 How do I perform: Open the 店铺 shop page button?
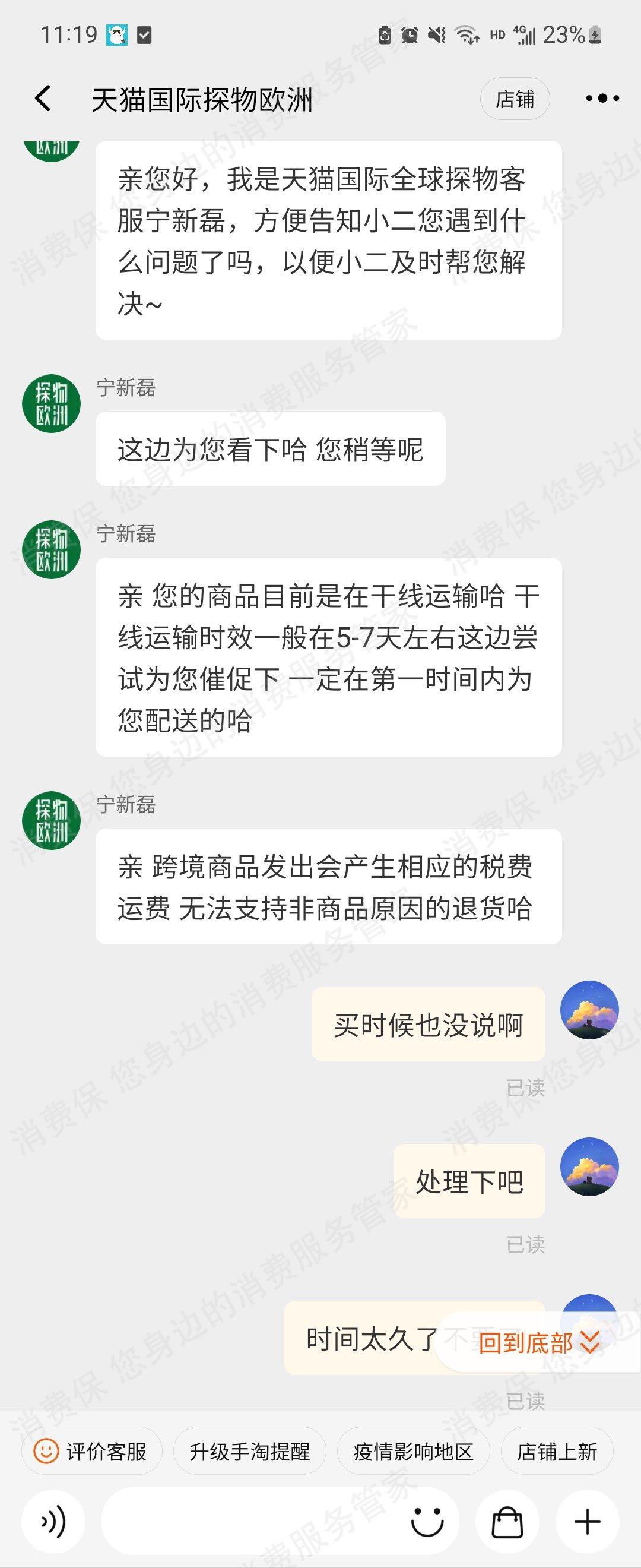coord(515,99)
